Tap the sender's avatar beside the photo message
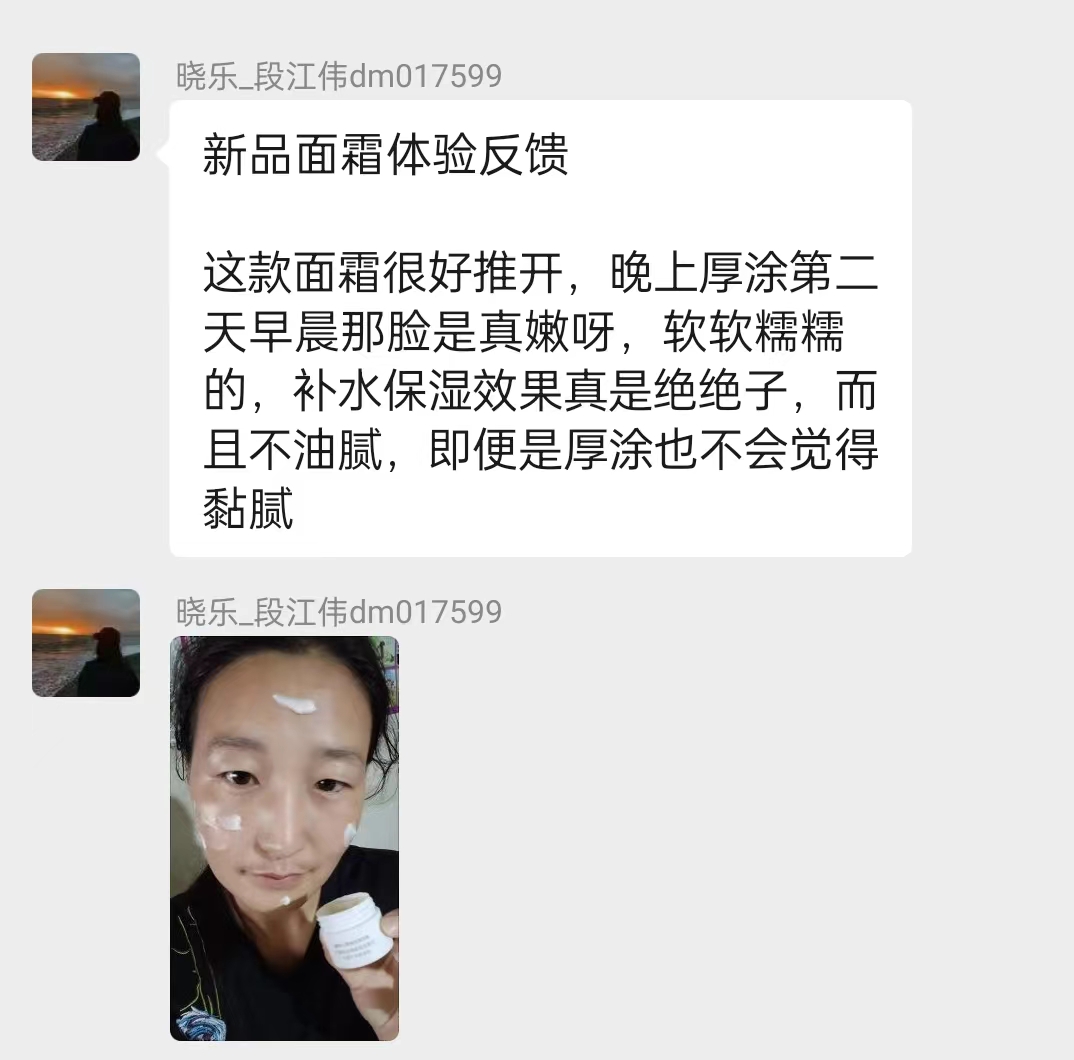Screen dimensions: 1074x1060 pyautogui.click(x=86, y=643)
